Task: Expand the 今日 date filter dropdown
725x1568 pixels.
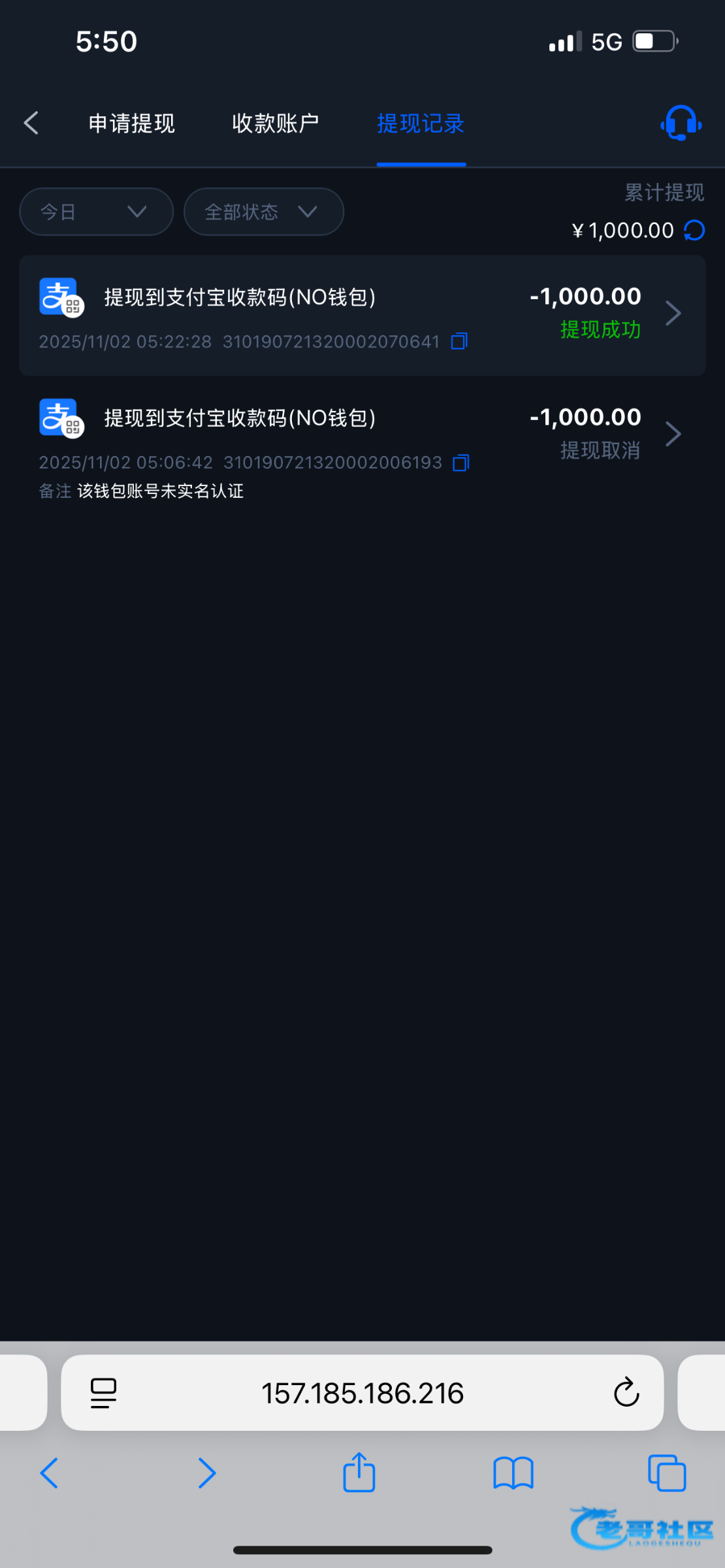Action: pyautogui.click(x=96, y=212)
